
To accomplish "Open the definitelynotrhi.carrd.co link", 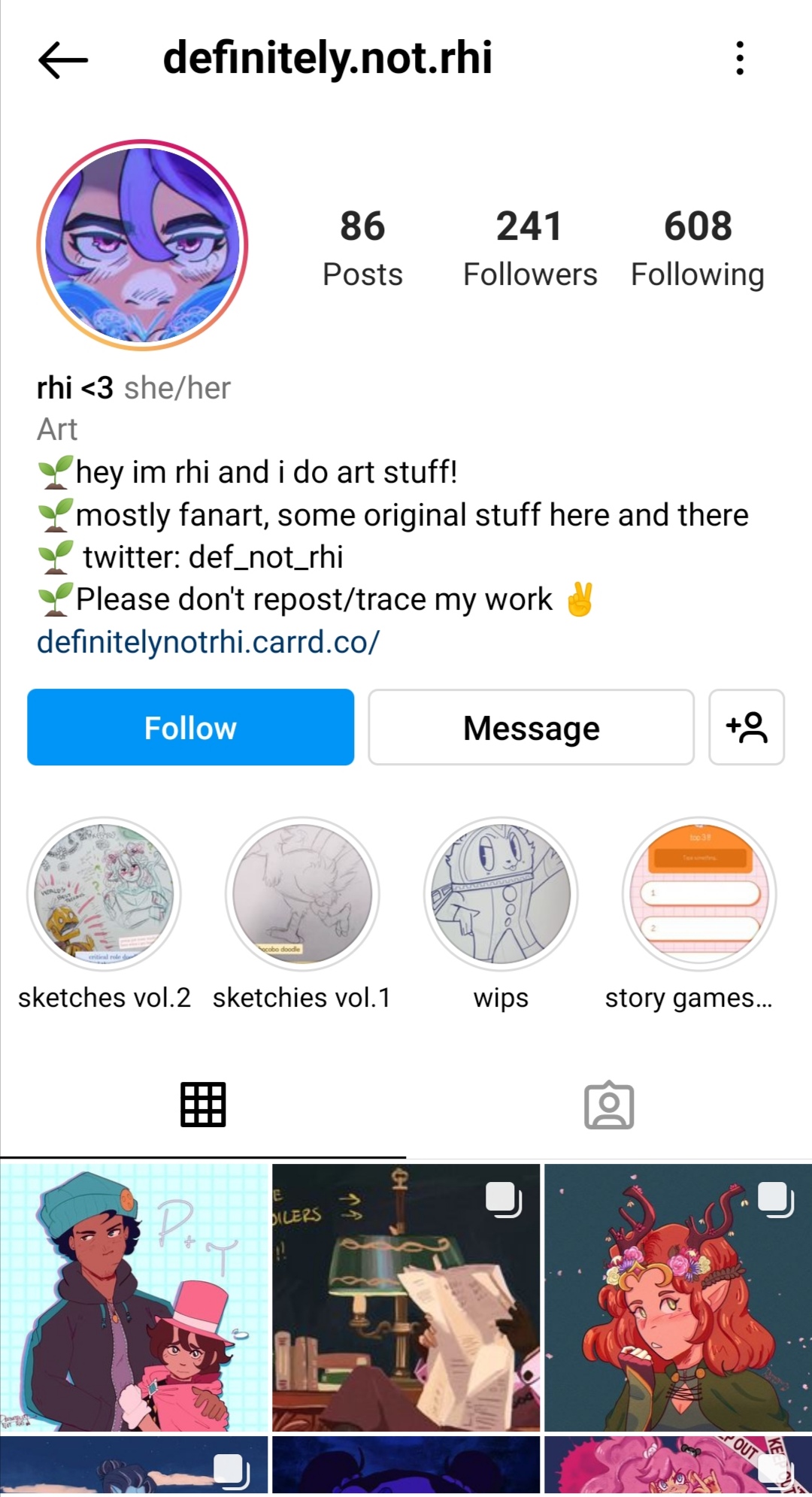I will tap(208, 642).
